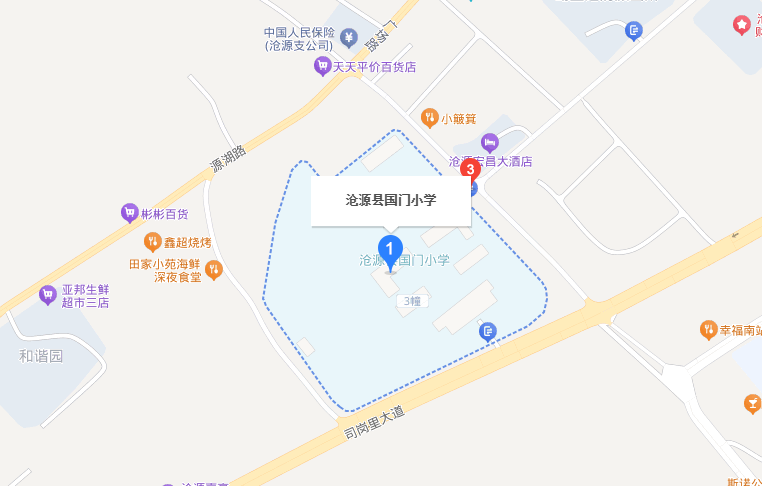Select the 鑫超烧烤 restaurant marker
762x486 pixels.
[x=152, y=241]
